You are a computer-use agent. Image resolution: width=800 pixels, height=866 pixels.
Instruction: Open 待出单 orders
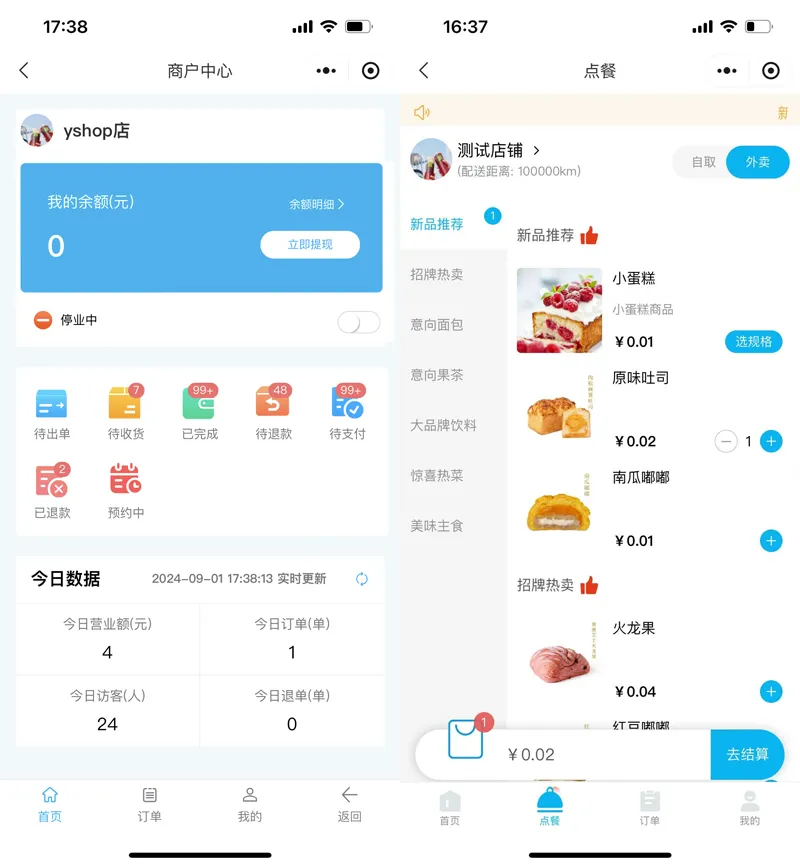[52, 412]
